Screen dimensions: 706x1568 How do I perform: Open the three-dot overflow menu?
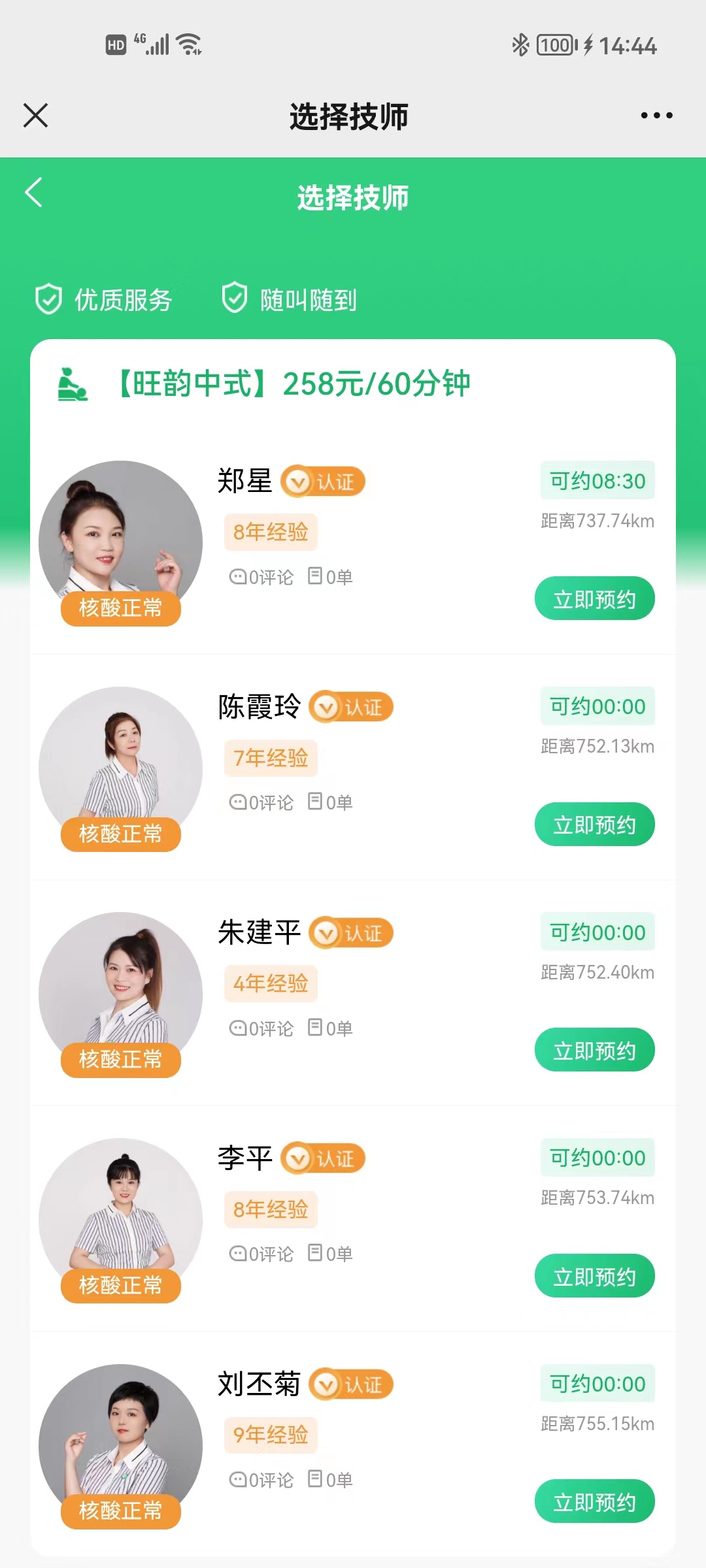point(656,116)
